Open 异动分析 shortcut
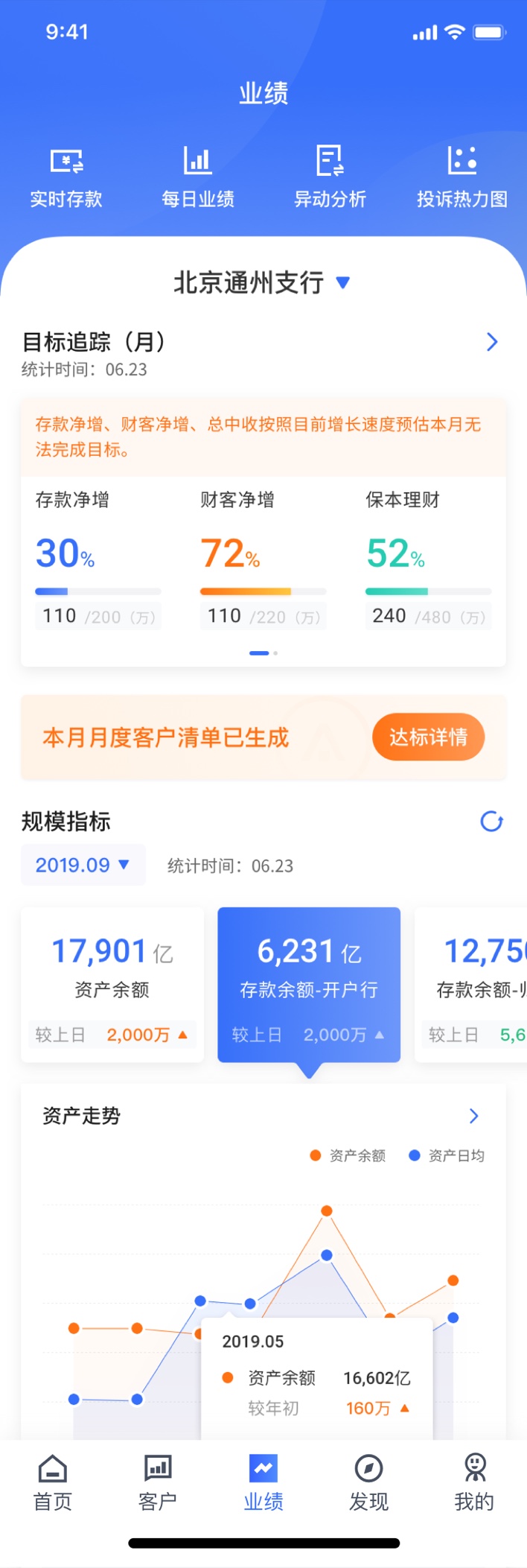The width and height of the screenshot is (527, 1568). click(x=330, y=177)
